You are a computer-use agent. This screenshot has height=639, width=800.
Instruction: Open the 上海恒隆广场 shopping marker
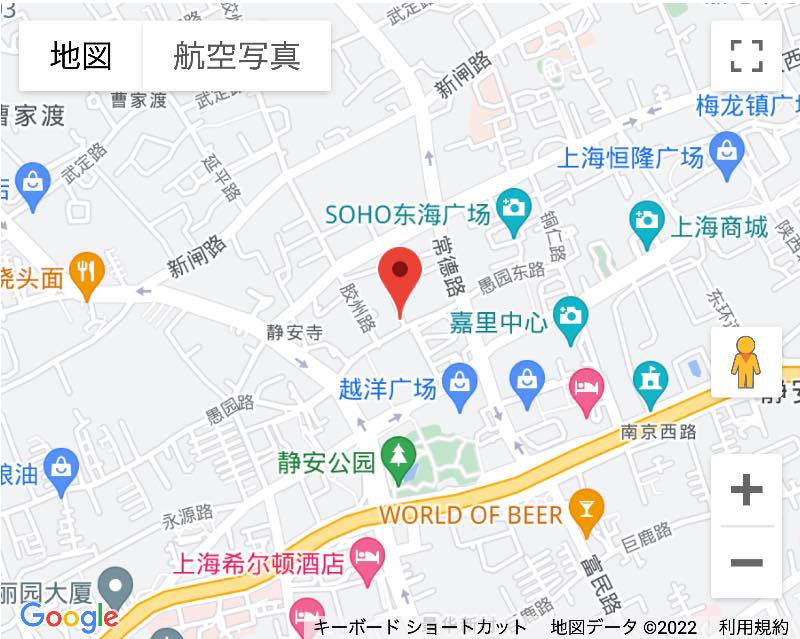725,154
